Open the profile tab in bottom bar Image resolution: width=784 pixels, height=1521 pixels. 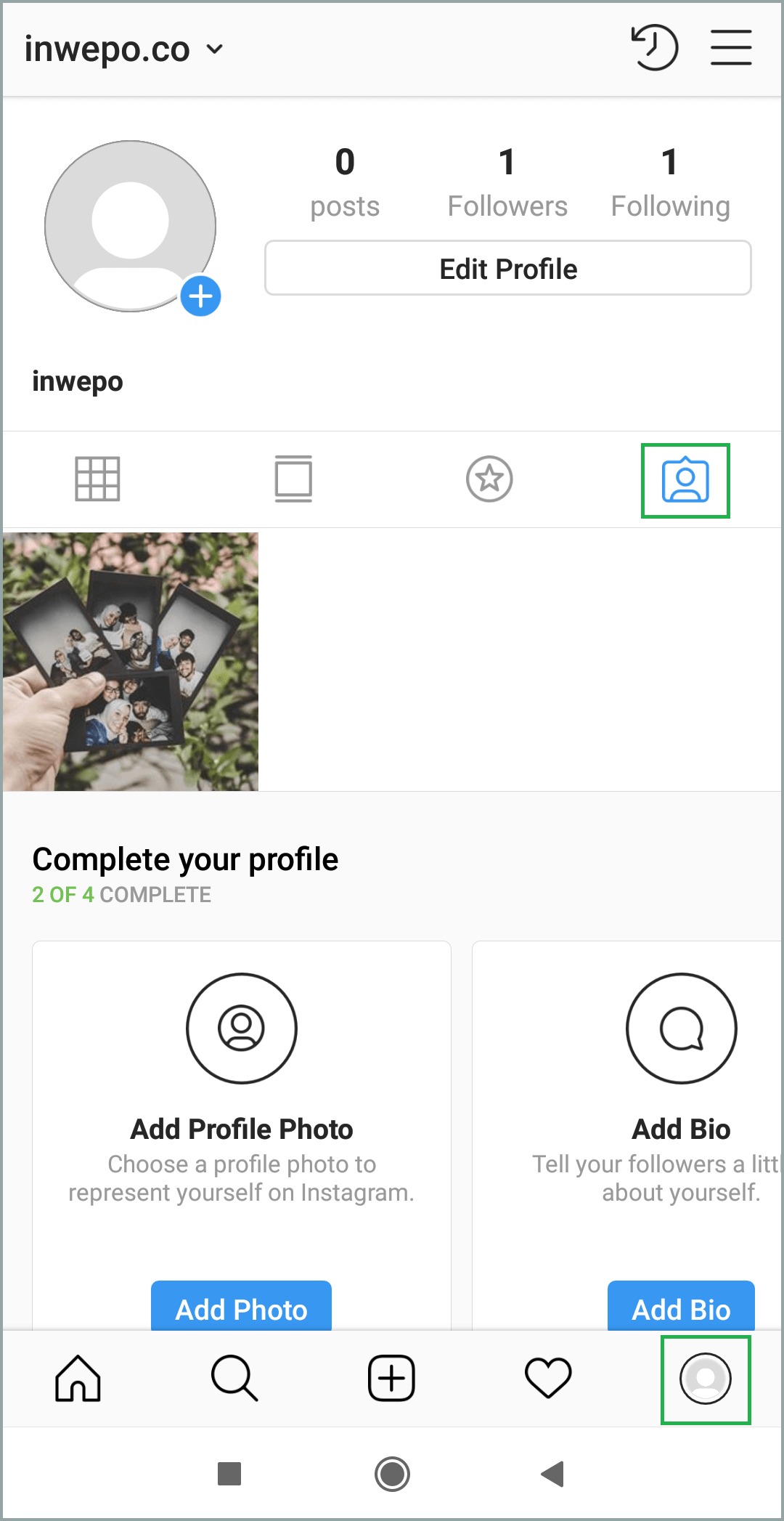pos(705,1379)
